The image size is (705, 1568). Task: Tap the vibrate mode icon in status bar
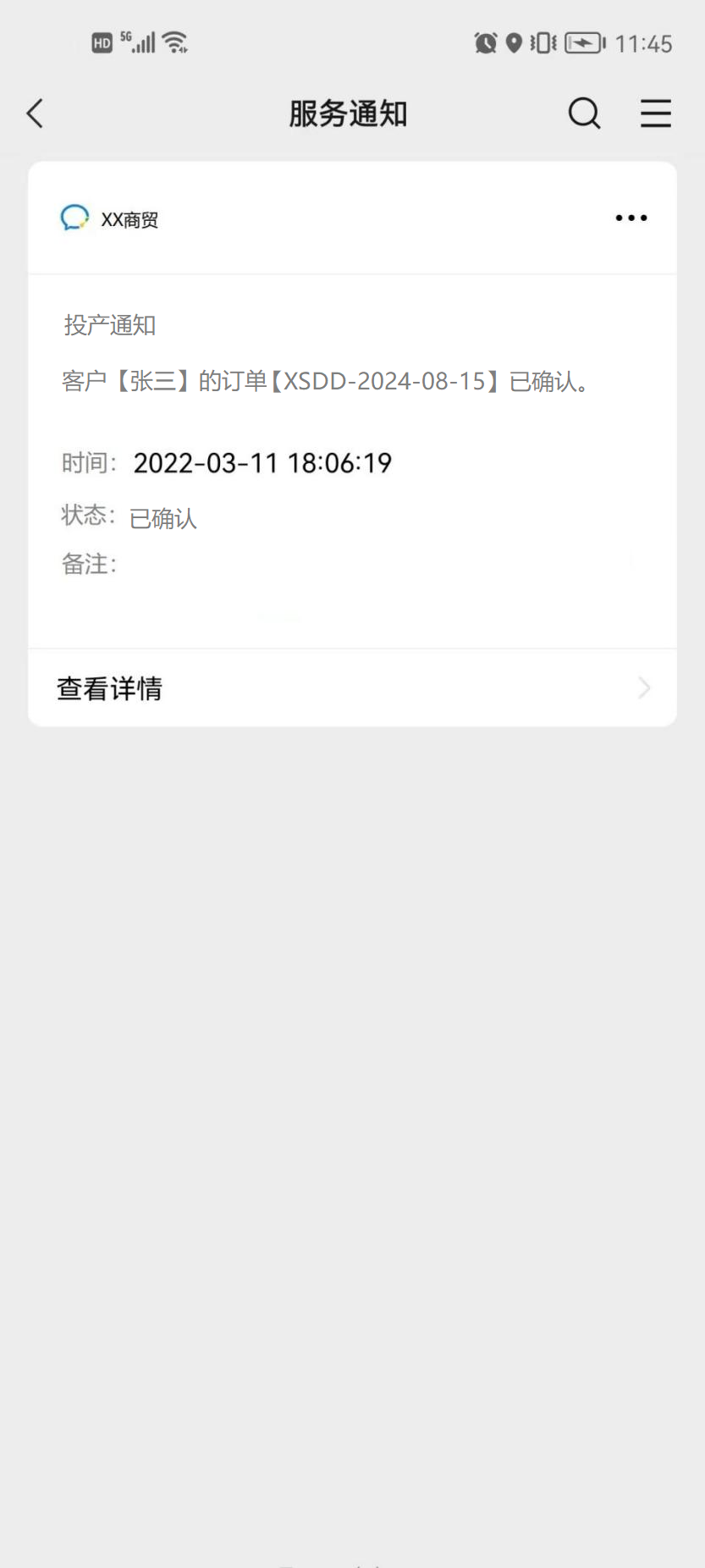pyautogui.click(x=543, y=42)
